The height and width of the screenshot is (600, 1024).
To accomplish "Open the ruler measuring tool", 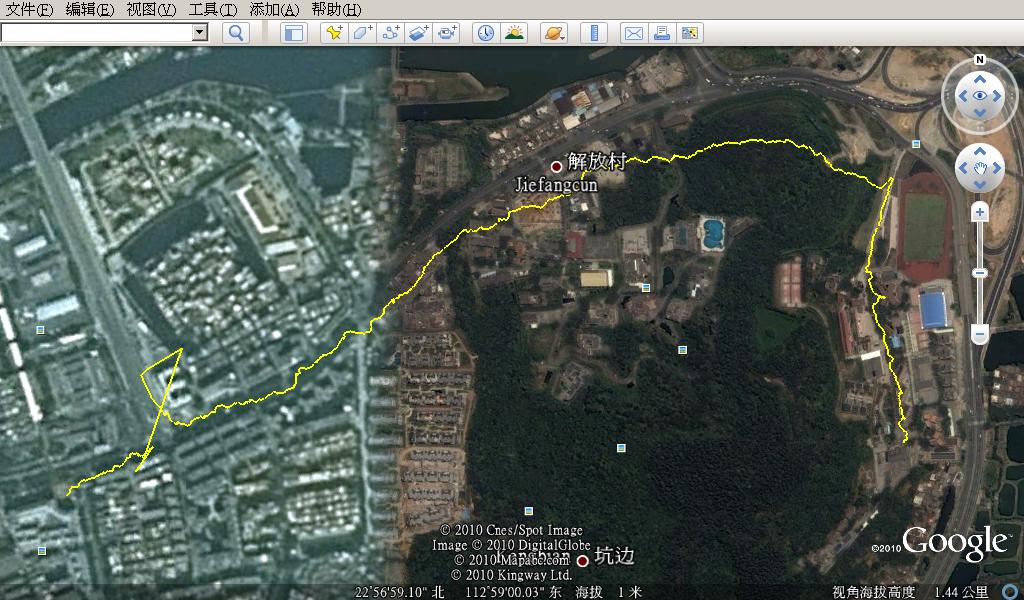I will click(x=593, y=33).
